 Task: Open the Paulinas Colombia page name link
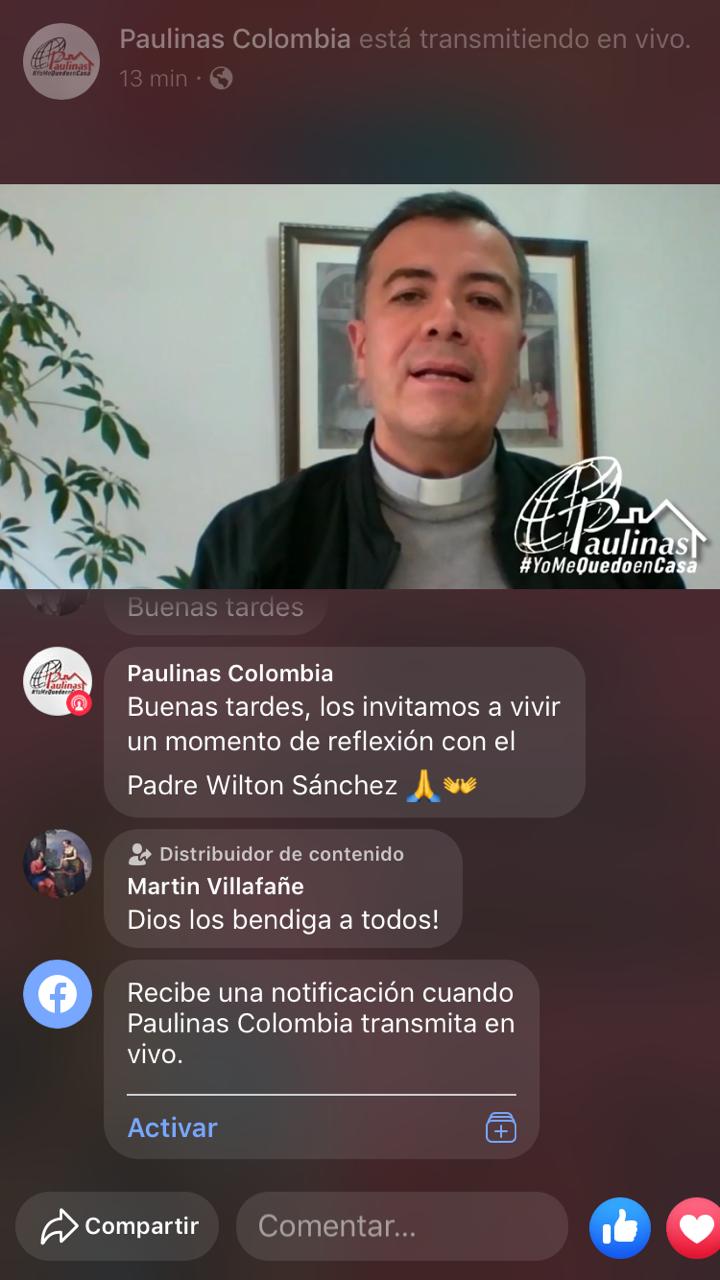pyautogui.click(x=235, y=40)
